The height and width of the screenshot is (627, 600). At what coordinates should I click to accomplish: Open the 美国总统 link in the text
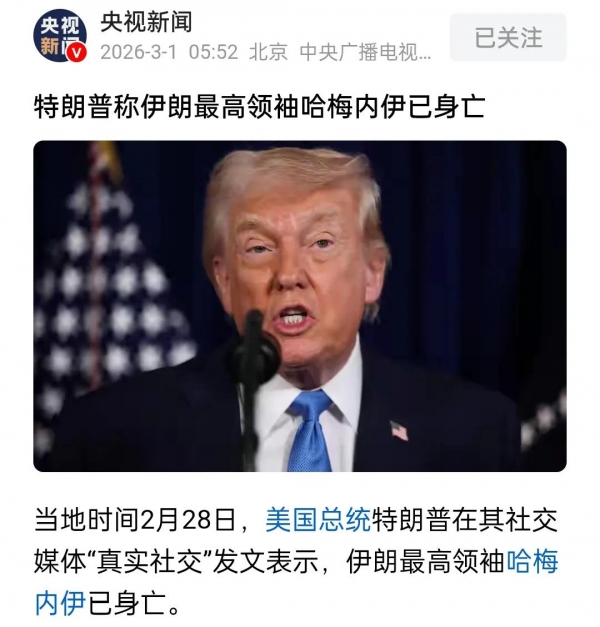click(318, 519)
